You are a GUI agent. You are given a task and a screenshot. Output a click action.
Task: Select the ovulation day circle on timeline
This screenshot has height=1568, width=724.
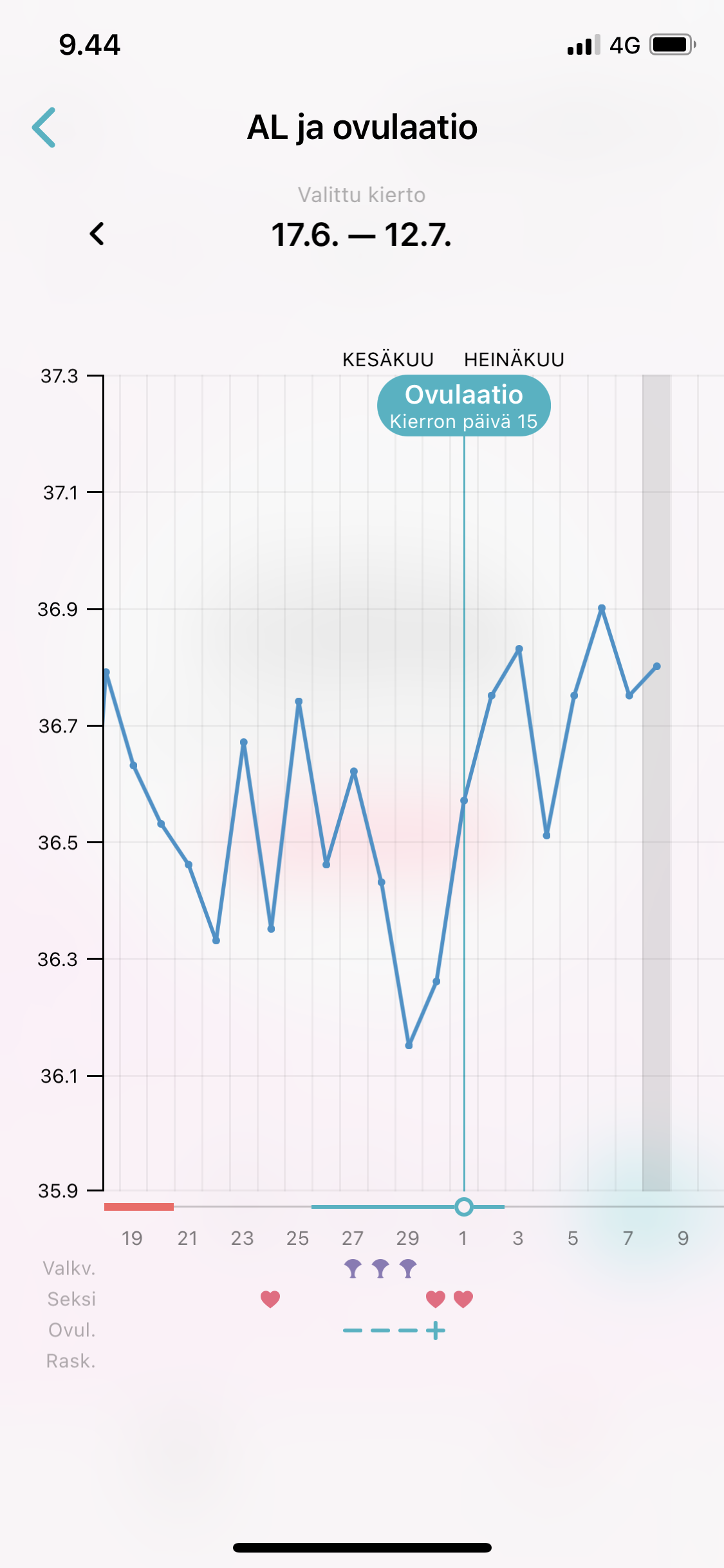coord(463,1207)
